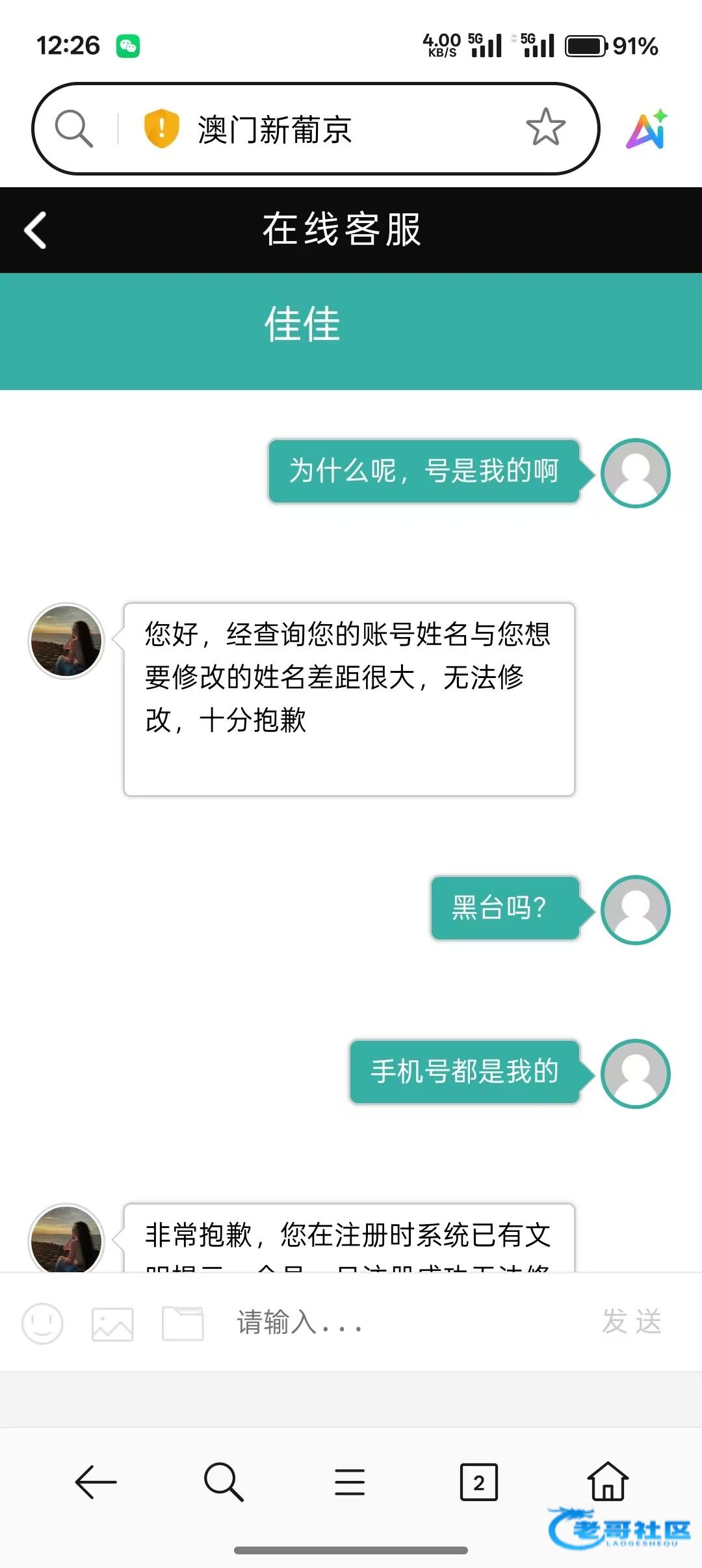The image size is (702, 1568).
Task: View the yellow security warning shield
Action: pos(161,128)
